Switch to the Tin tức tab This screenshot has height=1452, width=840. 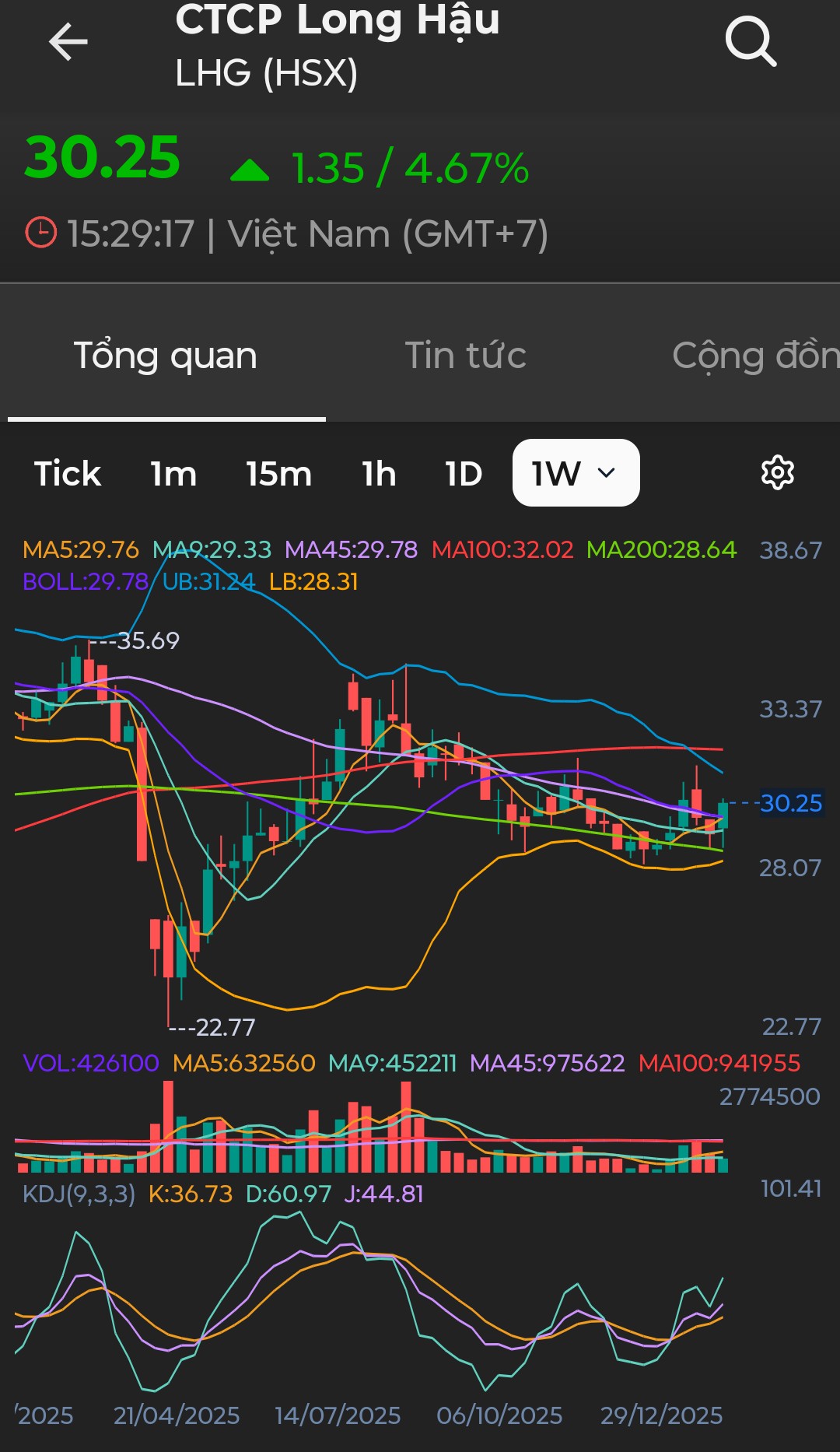465,356
